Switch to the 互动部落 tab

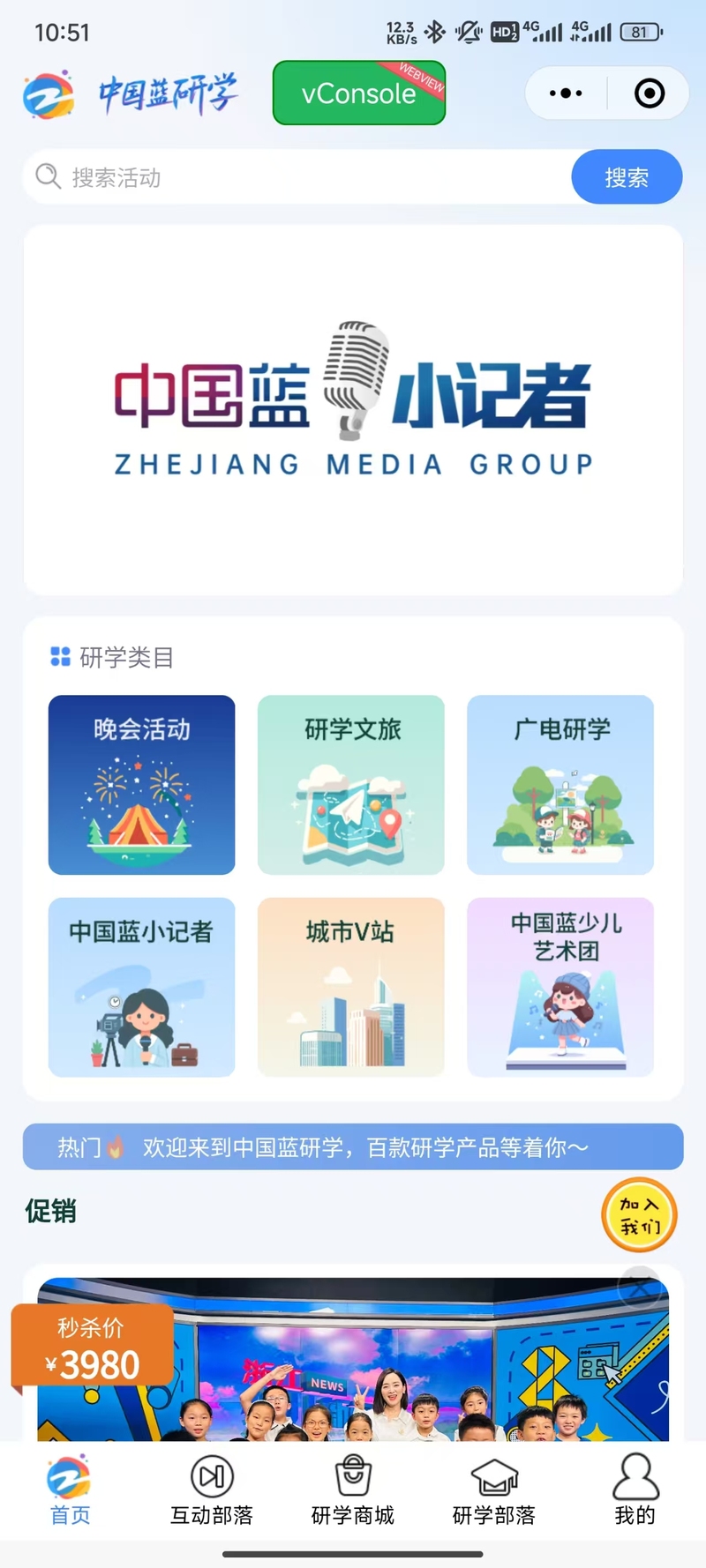(x=212, y=1490)
